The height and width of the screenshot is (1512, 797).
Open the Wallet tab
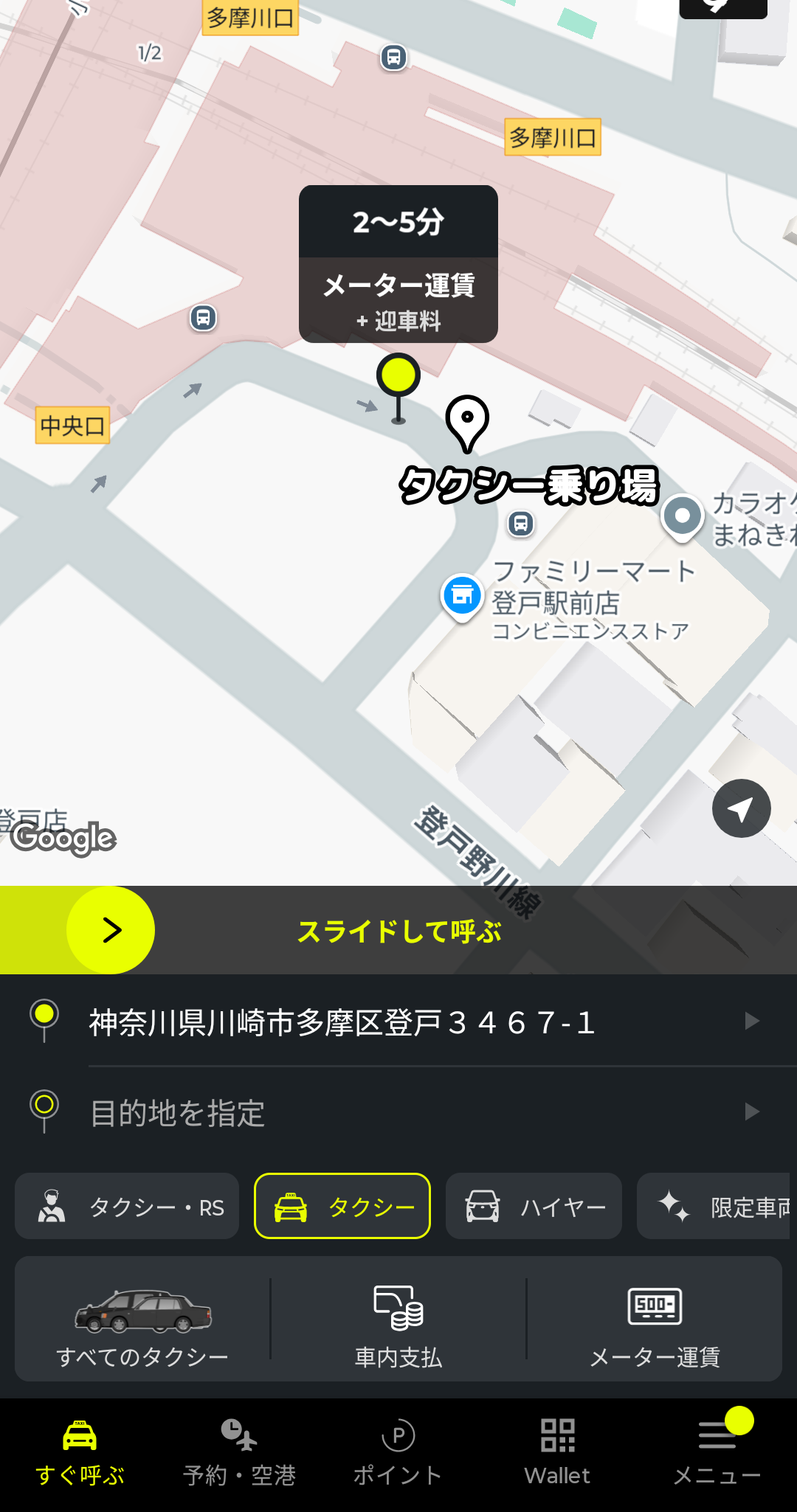[557, 1453]
